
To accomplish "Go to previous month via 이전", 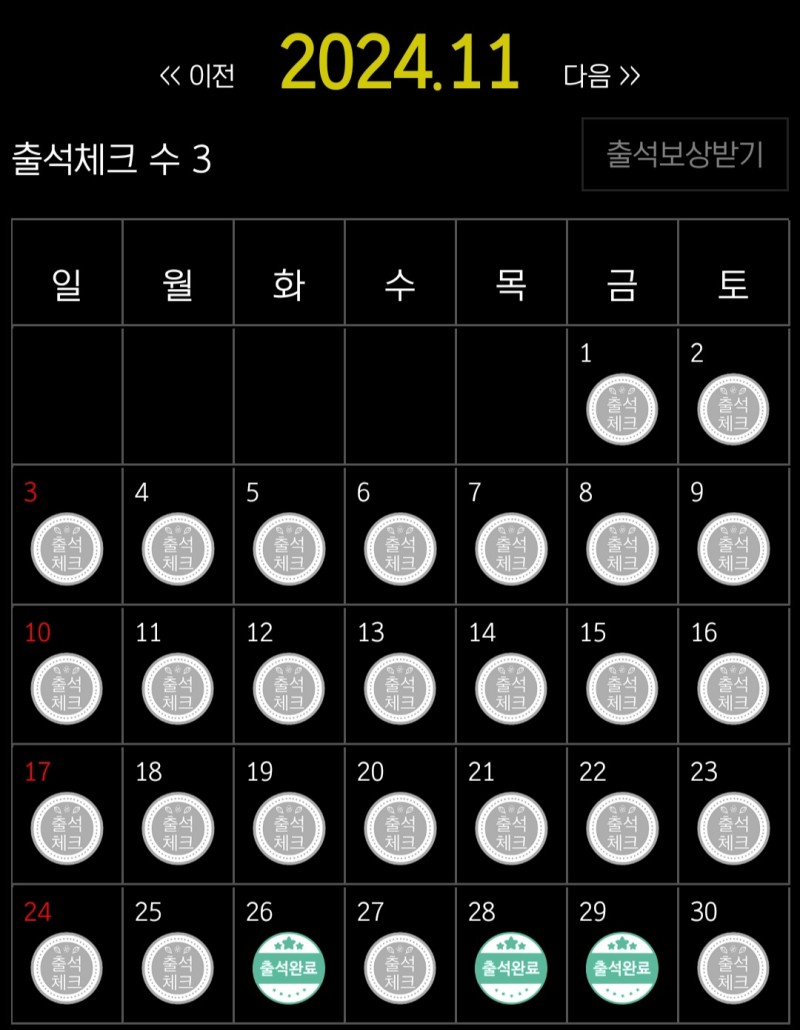I will pos(198,77).
